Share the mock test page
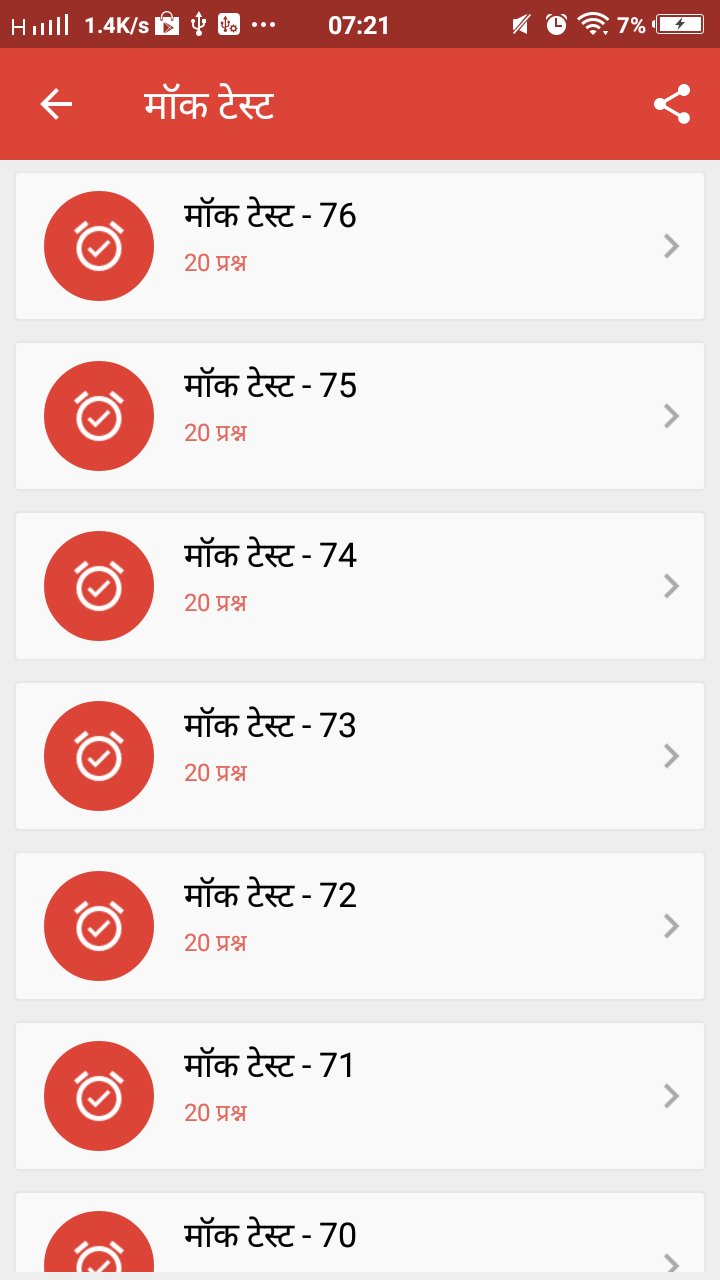This screenshot has height=1280, width=720. tap(672, 105)
